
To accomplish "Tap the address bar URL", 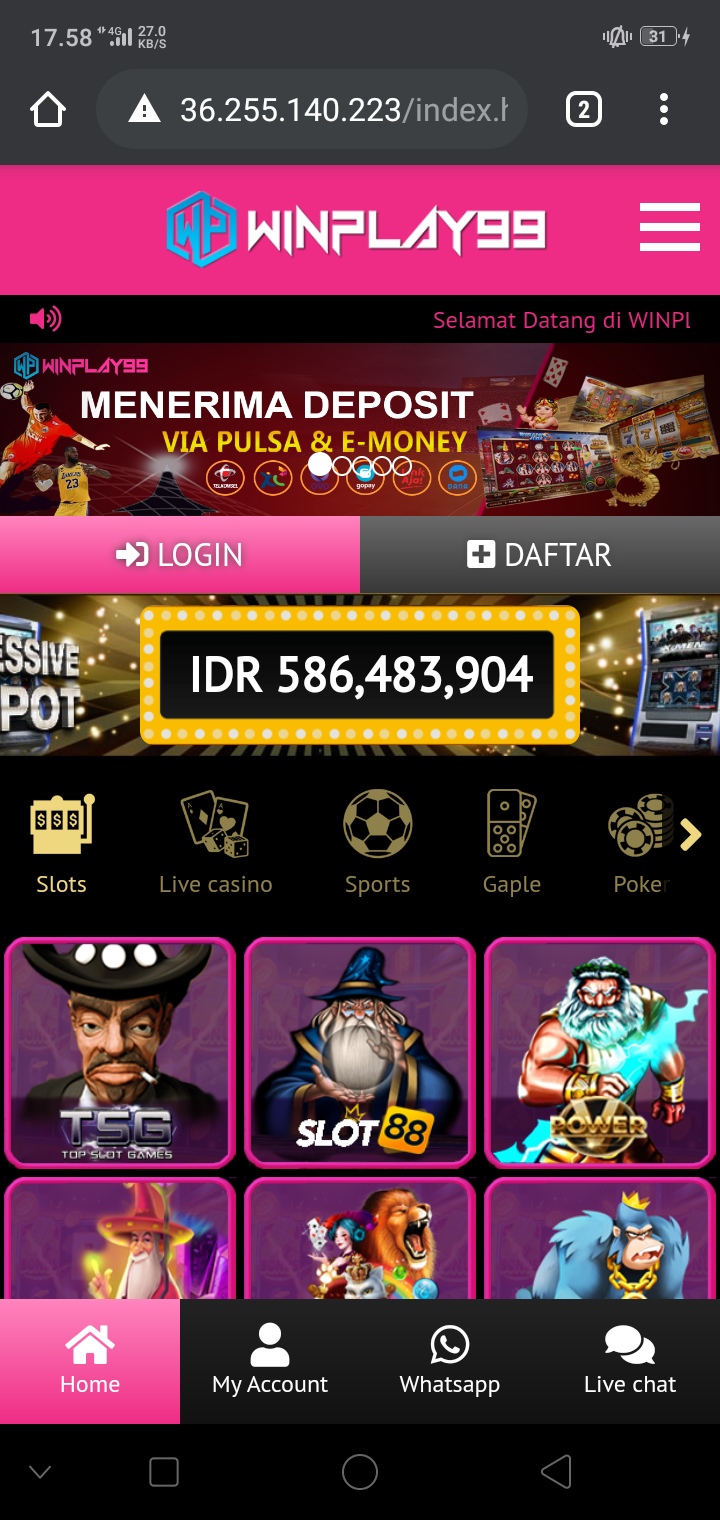I will point(340,110).
